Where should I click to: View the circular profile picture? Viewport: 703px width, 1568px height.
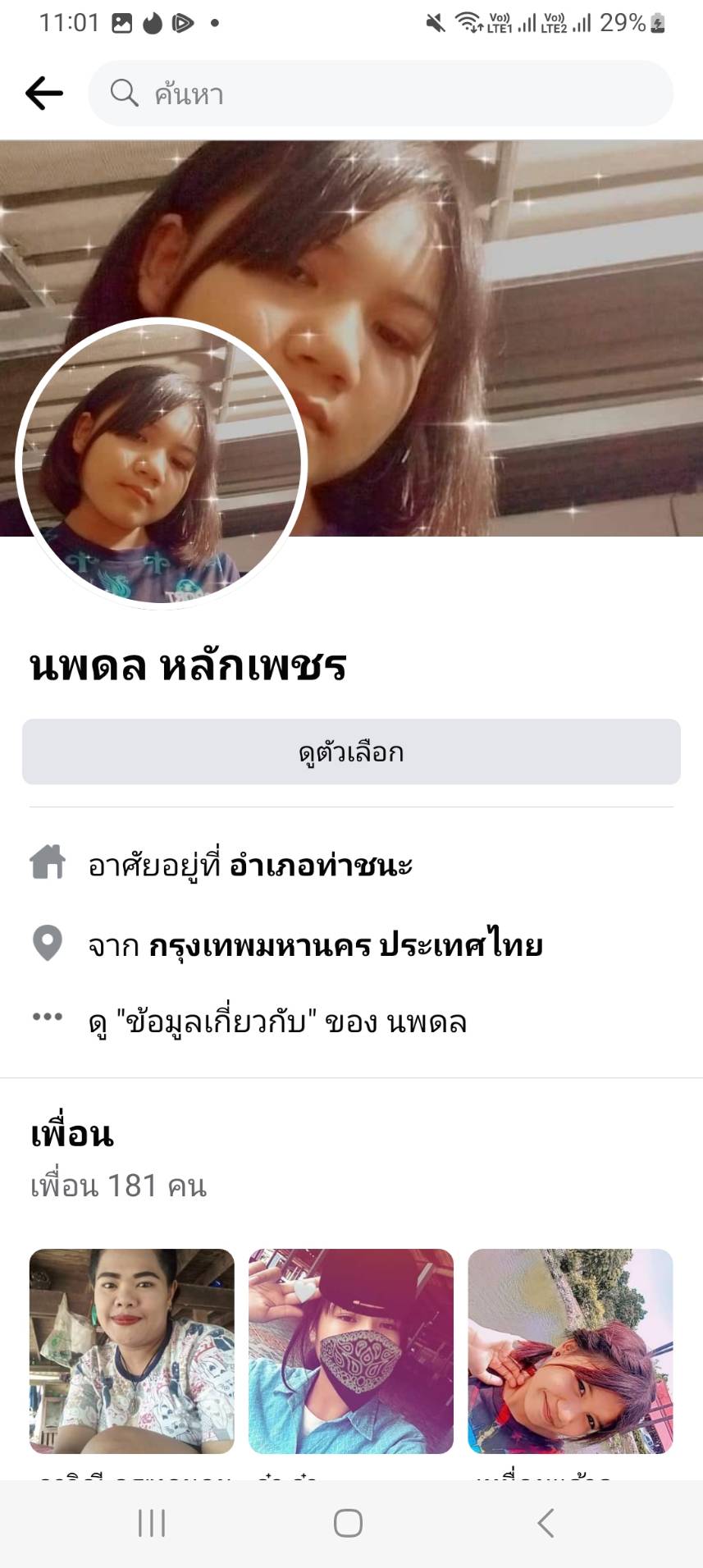click(162, 464)
